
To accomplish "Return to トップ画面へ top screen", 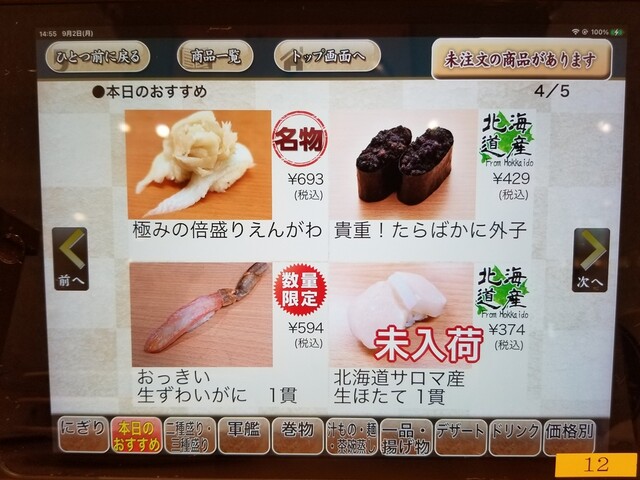I will tap(327, 56).
